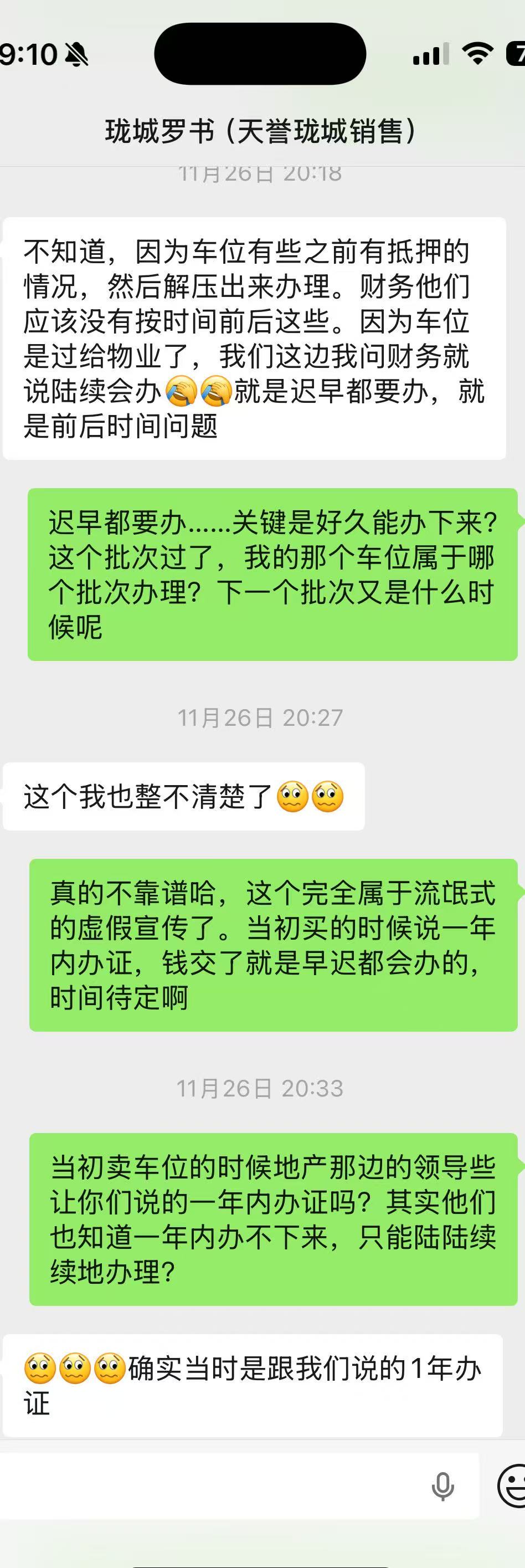The height and width of the screenshot is (1568, 525).
Task: Tap the microphone voice input icon
Action: [442, 1487]
